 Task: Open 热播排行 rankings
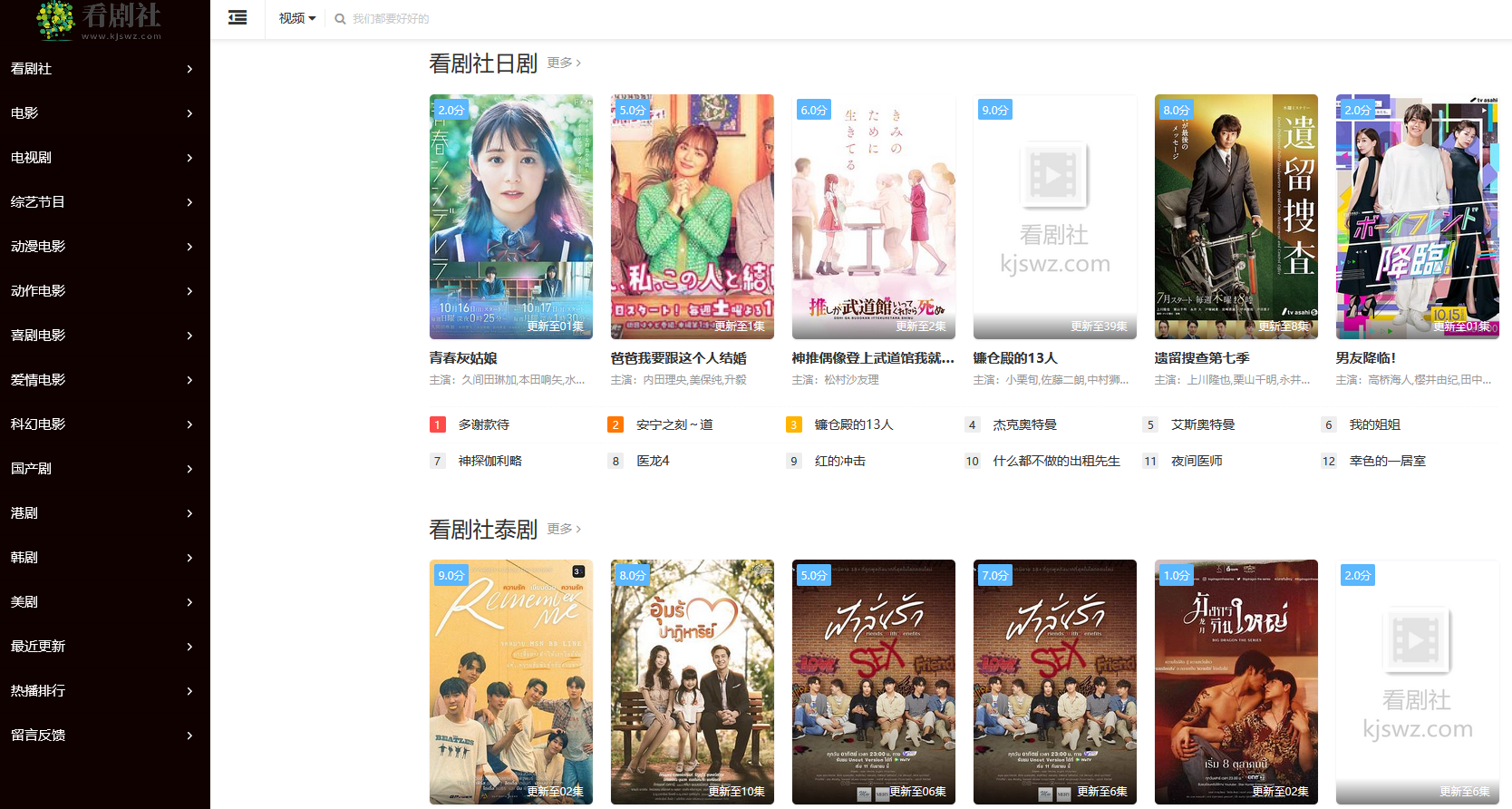pyautogui.click(x=102, y=691)
